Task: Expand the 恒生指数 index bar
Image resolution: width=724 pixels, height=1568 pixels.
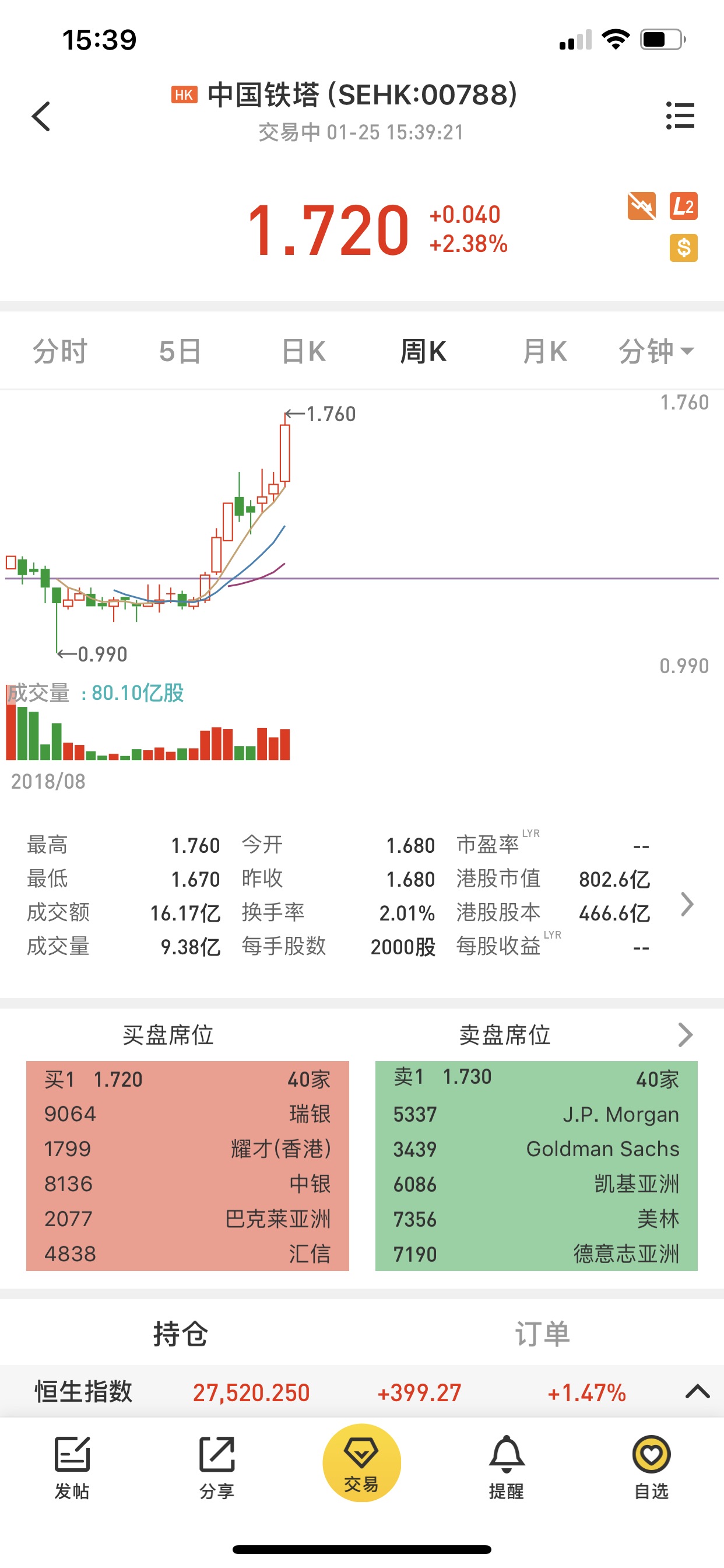Action: 697,1391
